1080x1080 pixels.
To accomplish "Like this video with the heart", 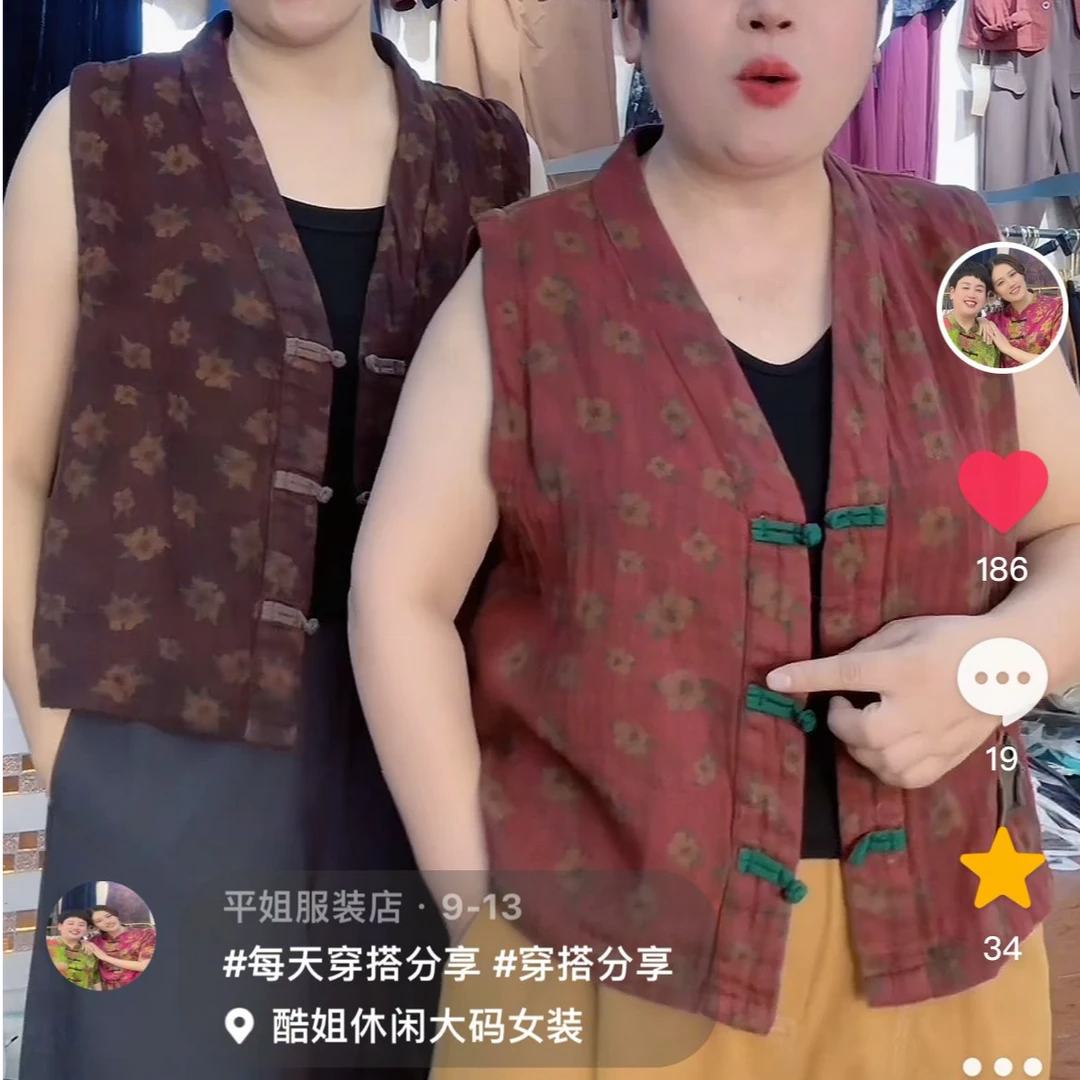I will pos(1002,491).
